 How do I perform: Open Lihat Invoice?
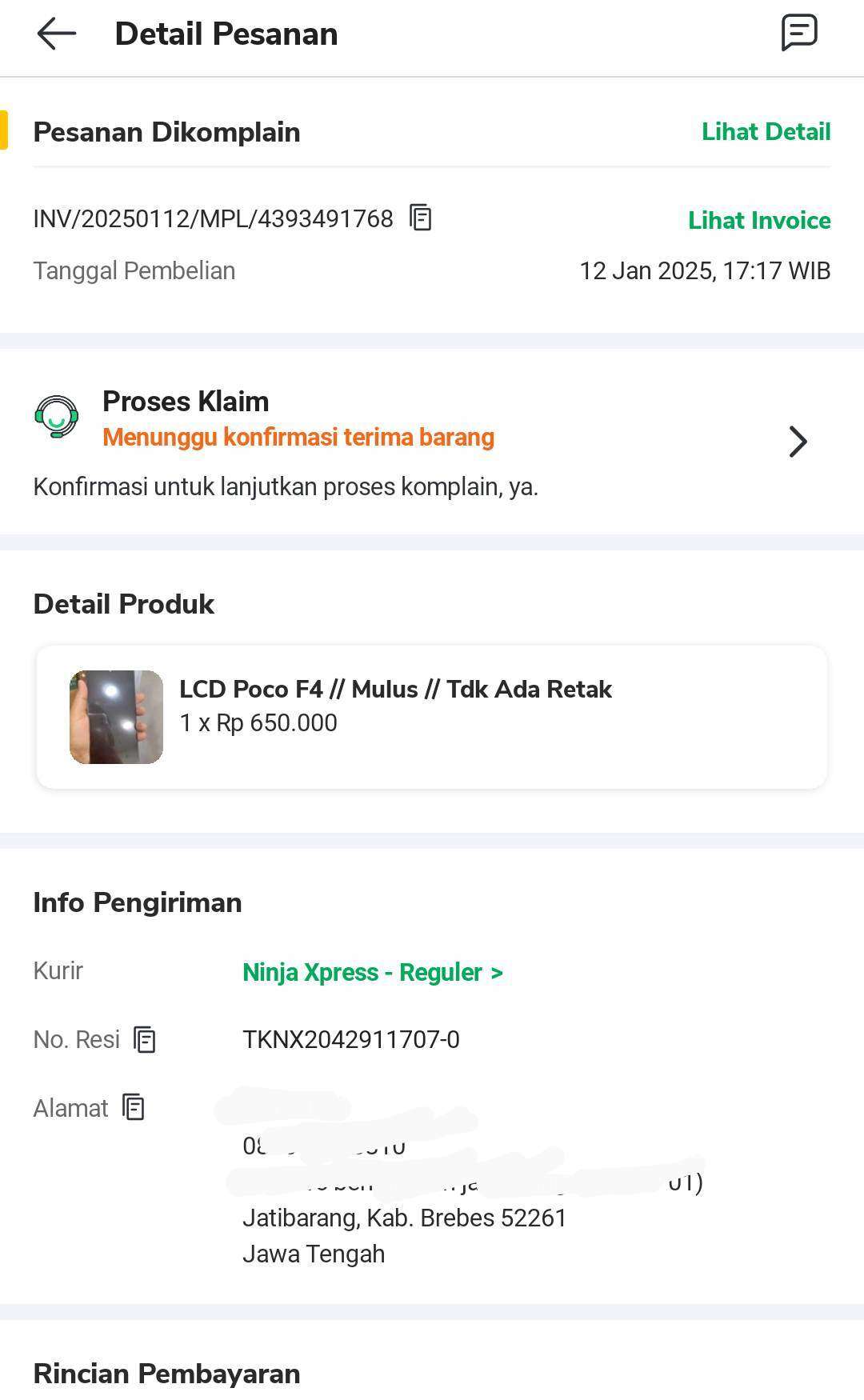point(759,220)
